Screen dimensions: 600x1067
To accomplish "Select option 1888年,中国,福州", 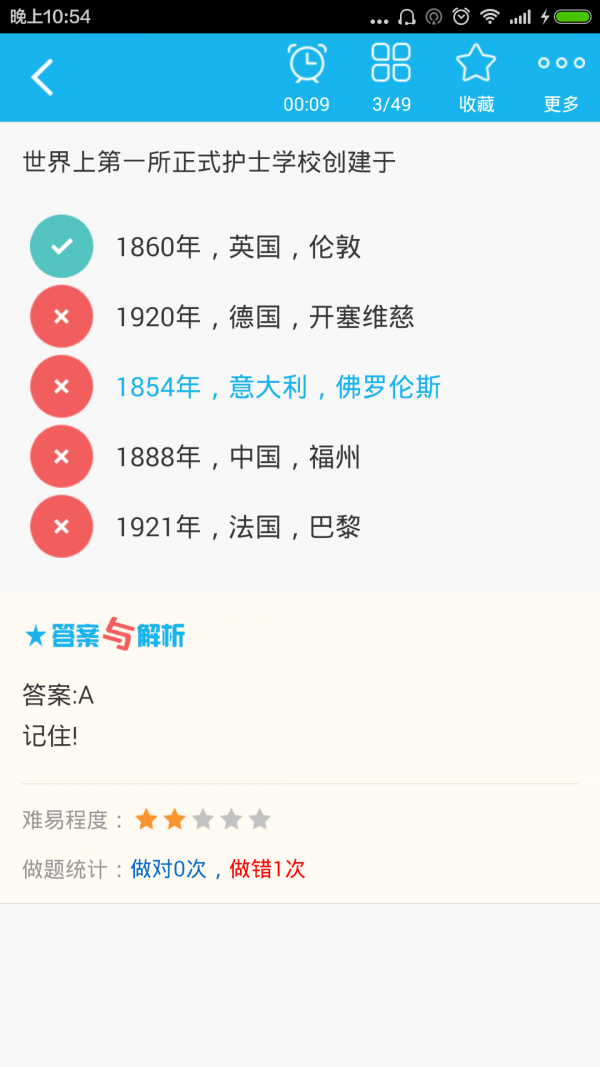I will (x=238, y=457).
